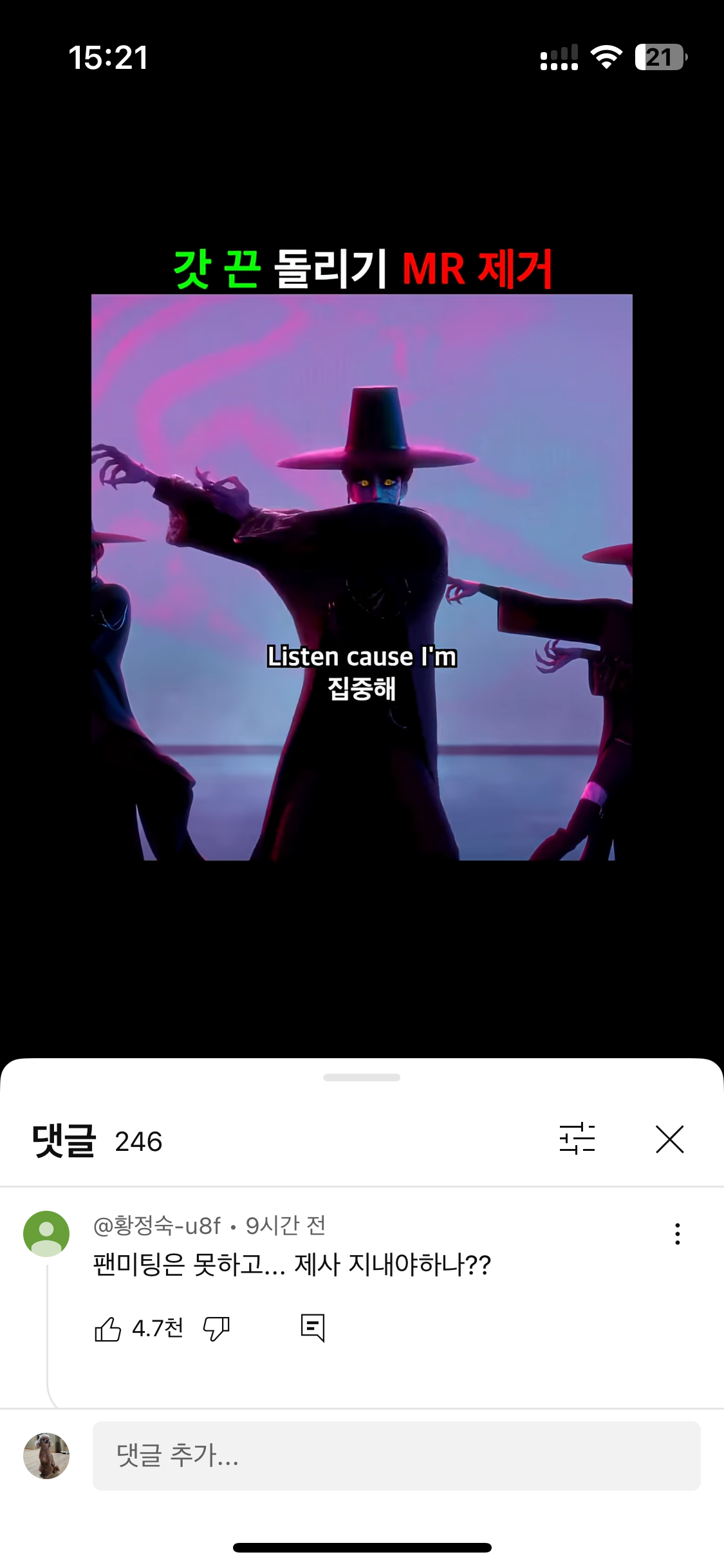This screenshot has width=724, height=1568.
Task: Tap the 댓글 추가 comment input field
Action: pyautogui.click(x=396, y=1455)
